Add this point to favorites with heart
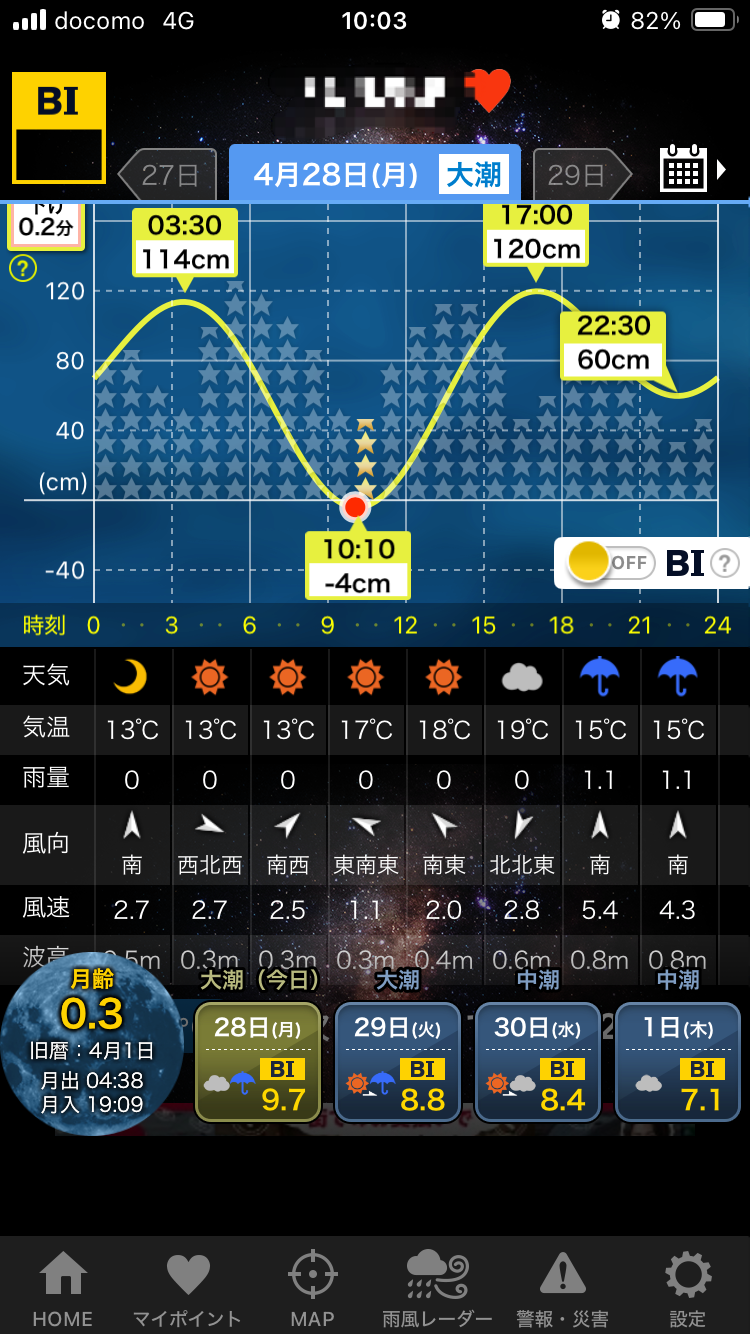Image resolution: width=750 pixels, height=1334 pixels. coord(490,91)
